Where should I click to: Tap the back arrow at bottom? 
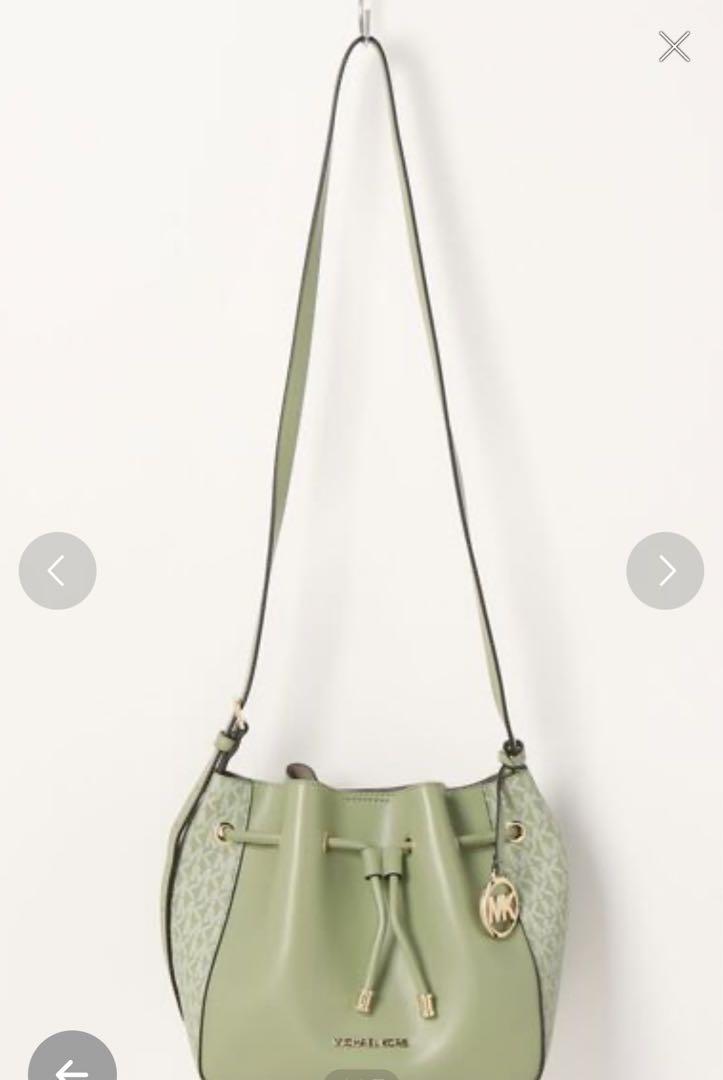[x=72, y=1064]
